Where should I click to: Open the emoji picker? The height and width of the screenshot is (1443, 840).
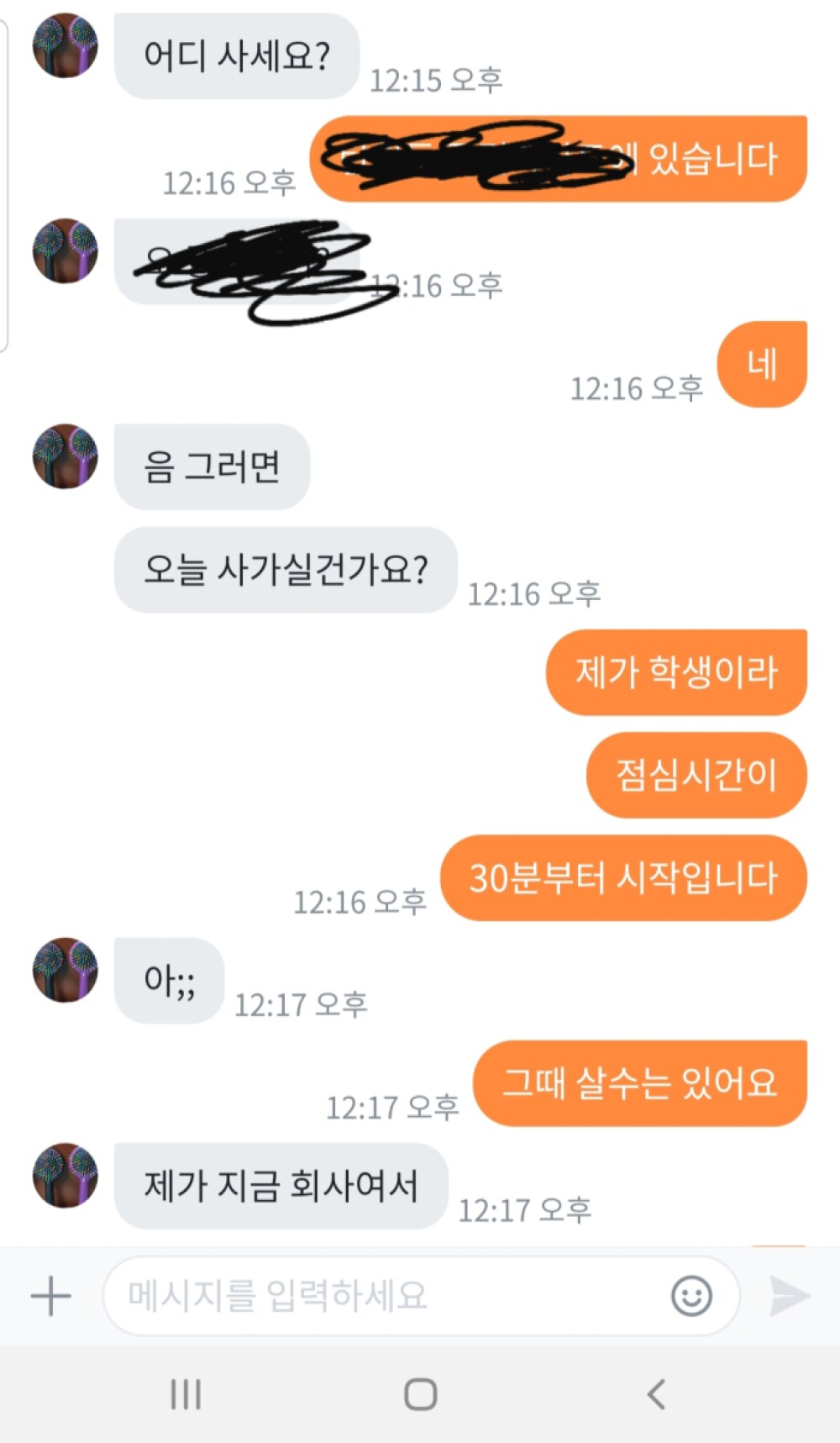point(691,1295)
